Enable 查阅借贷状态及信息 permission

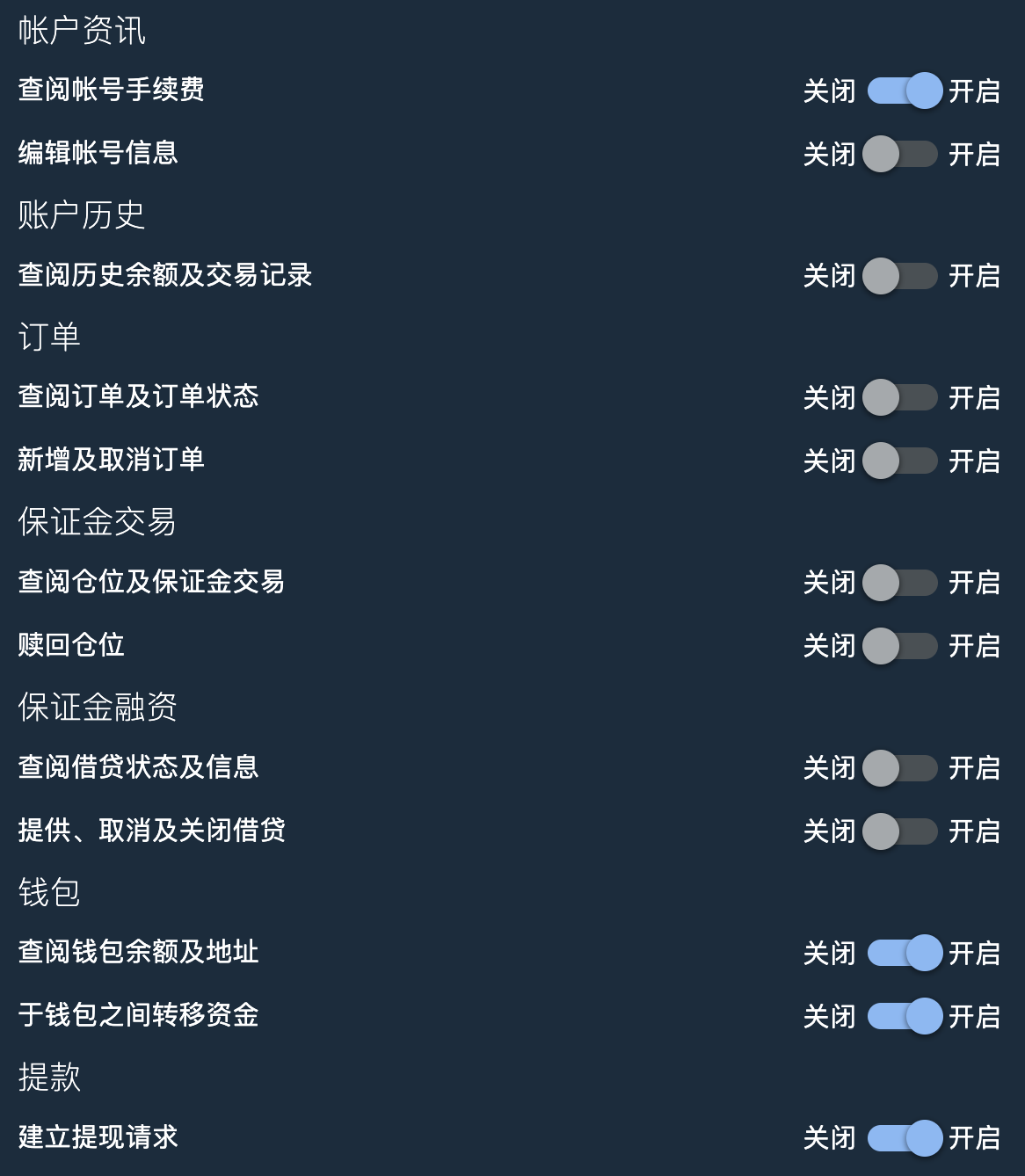click(903, 767)
